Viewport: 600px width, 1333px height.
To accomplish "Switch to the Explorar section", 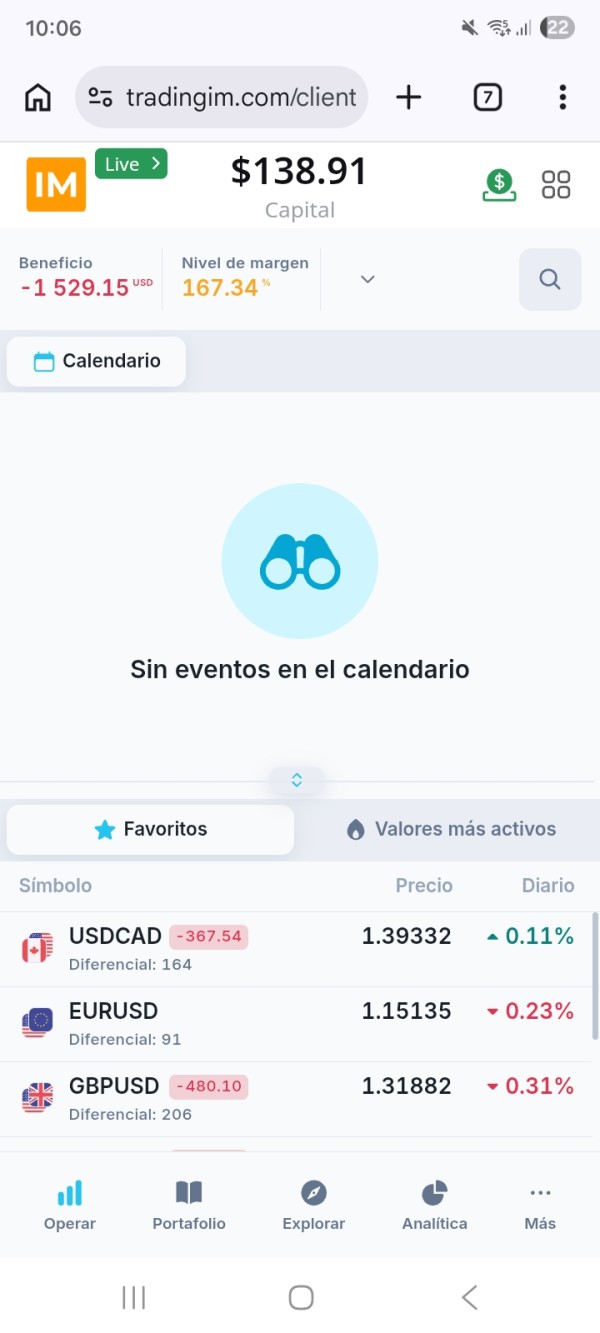I will click(314, 1204).
